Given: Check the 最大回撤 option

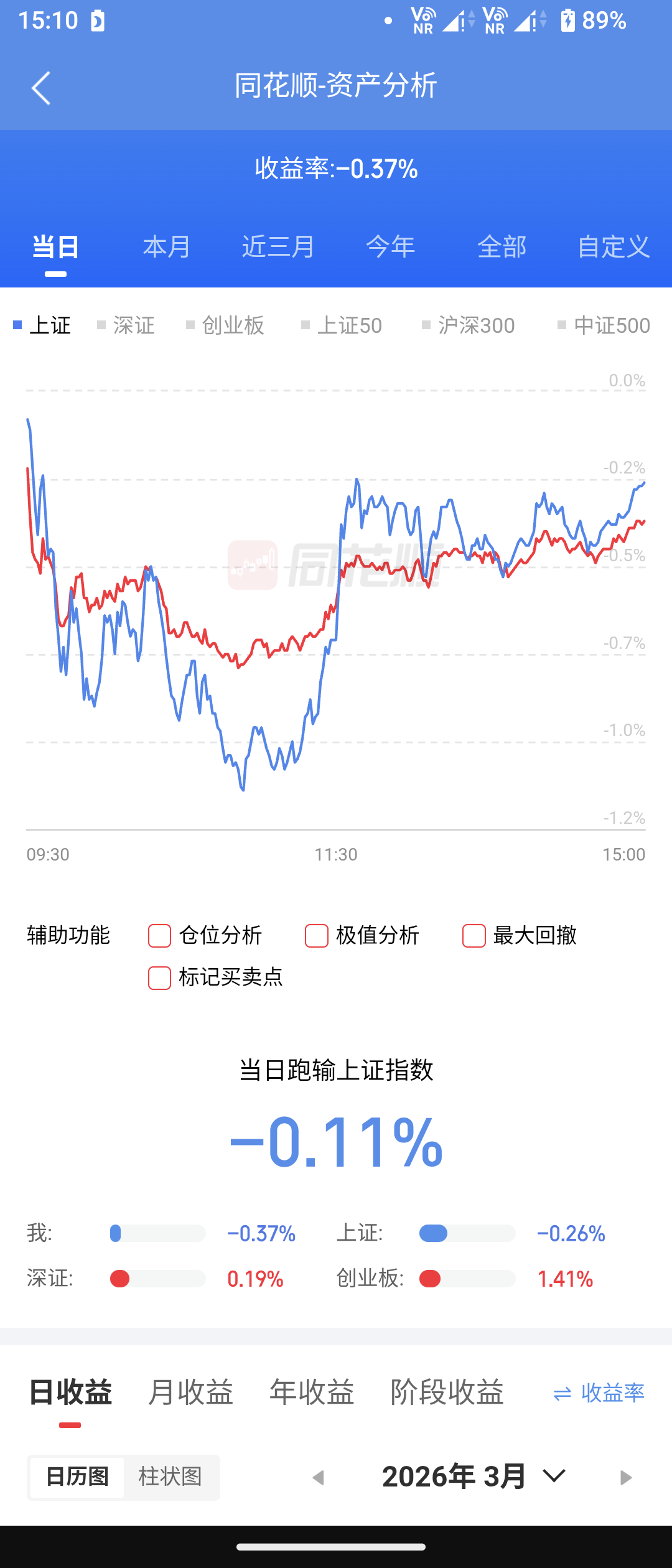Looking at the screenshot, I should click(x=474, y=936).
